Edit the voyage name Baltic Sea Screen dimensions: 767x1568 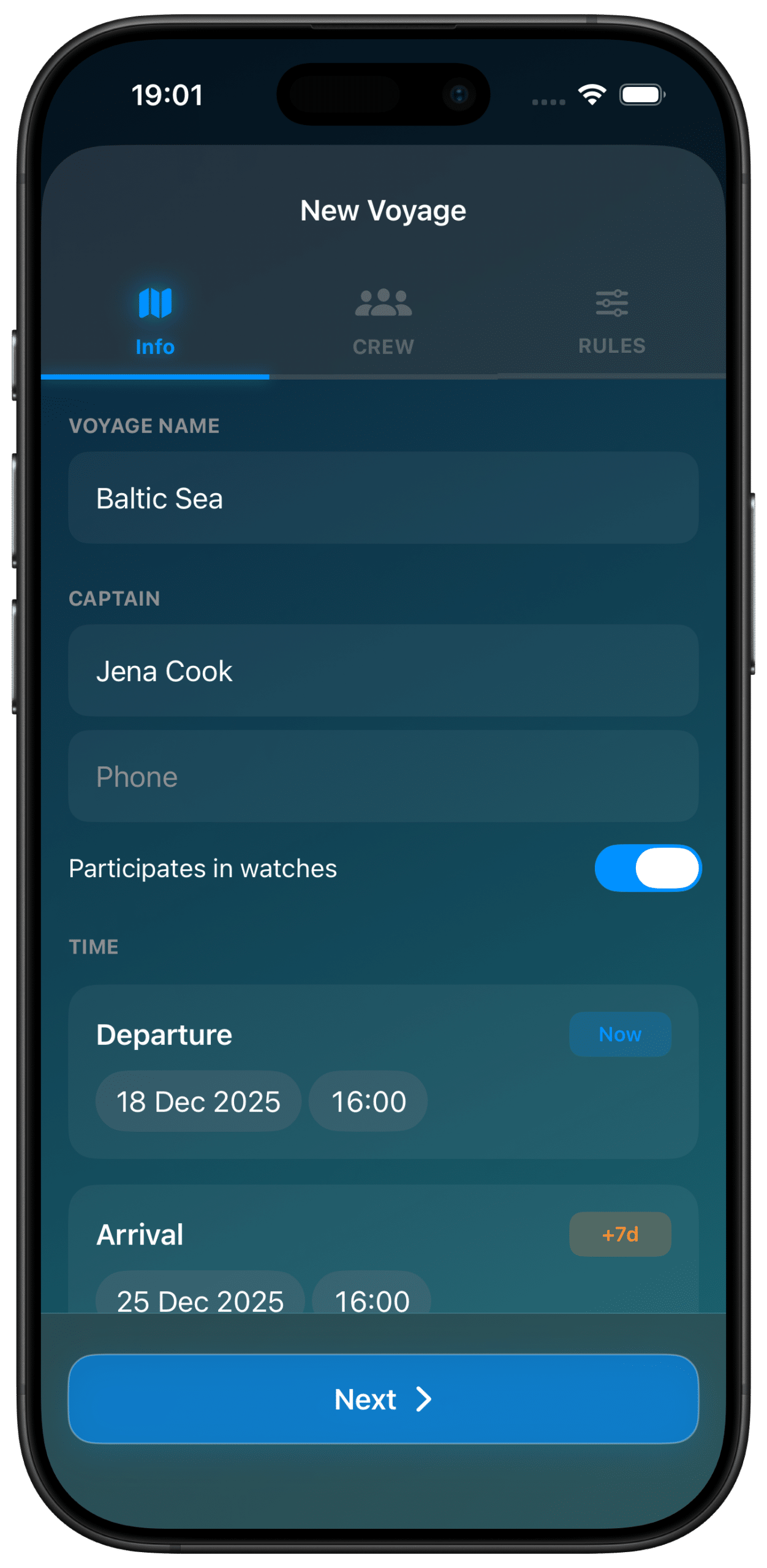[x=383, y=498]
